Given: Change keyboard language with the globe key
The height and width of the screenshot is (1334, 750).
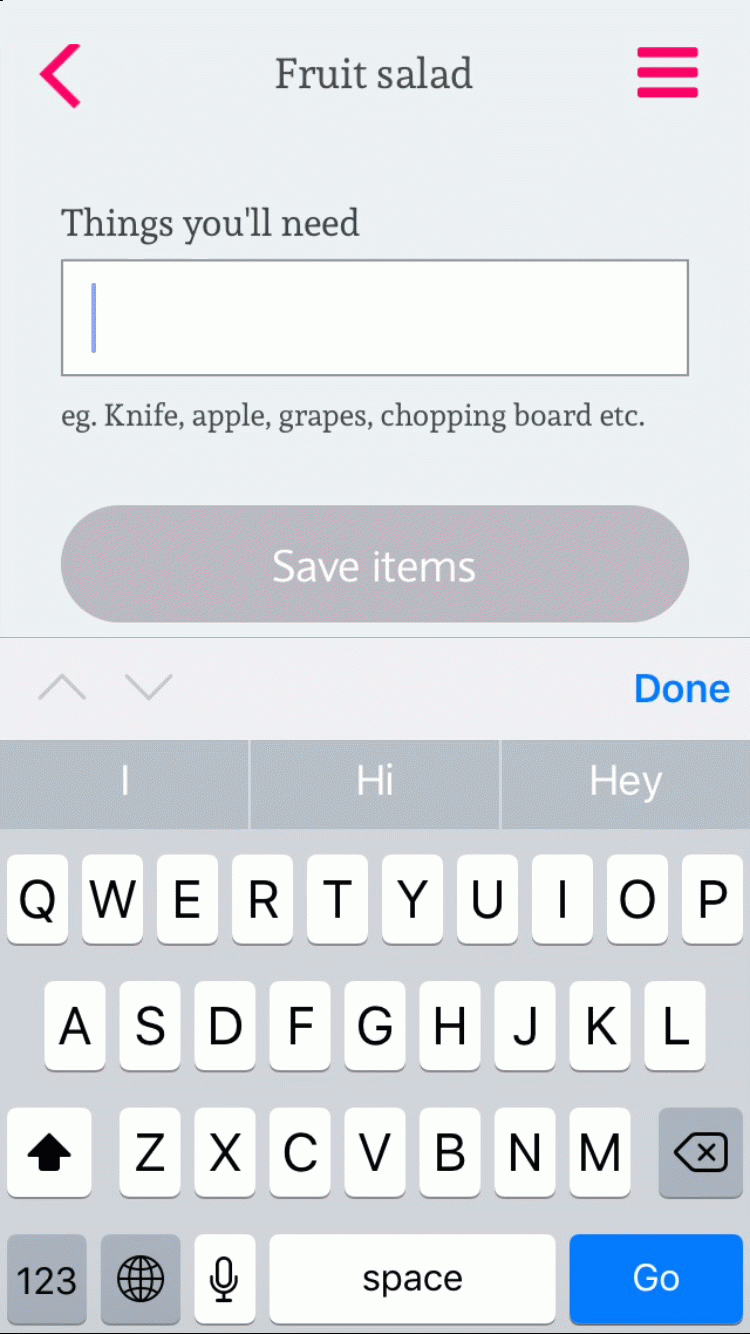Looking at the screenshot, I should 141,1279.
